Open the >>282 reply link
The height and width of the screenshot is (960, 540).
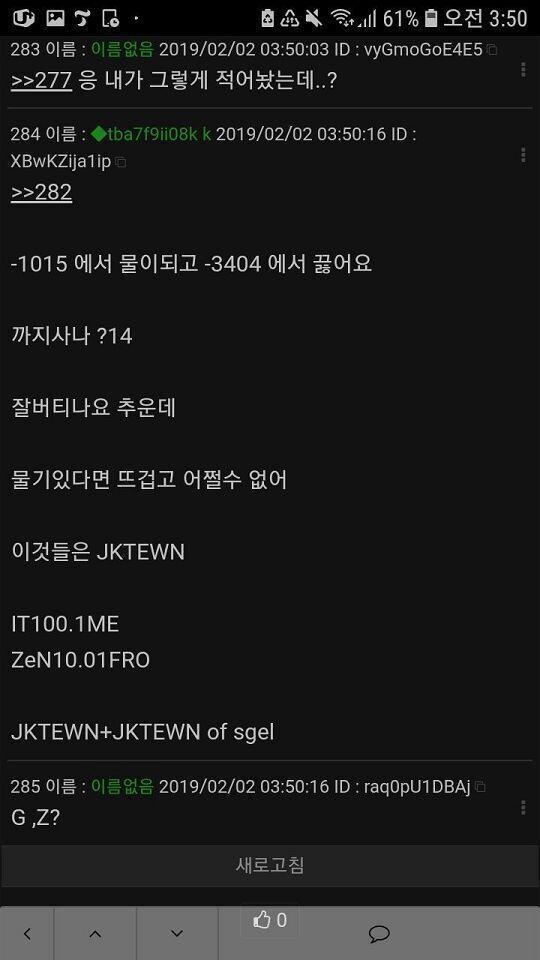point(41,192)
